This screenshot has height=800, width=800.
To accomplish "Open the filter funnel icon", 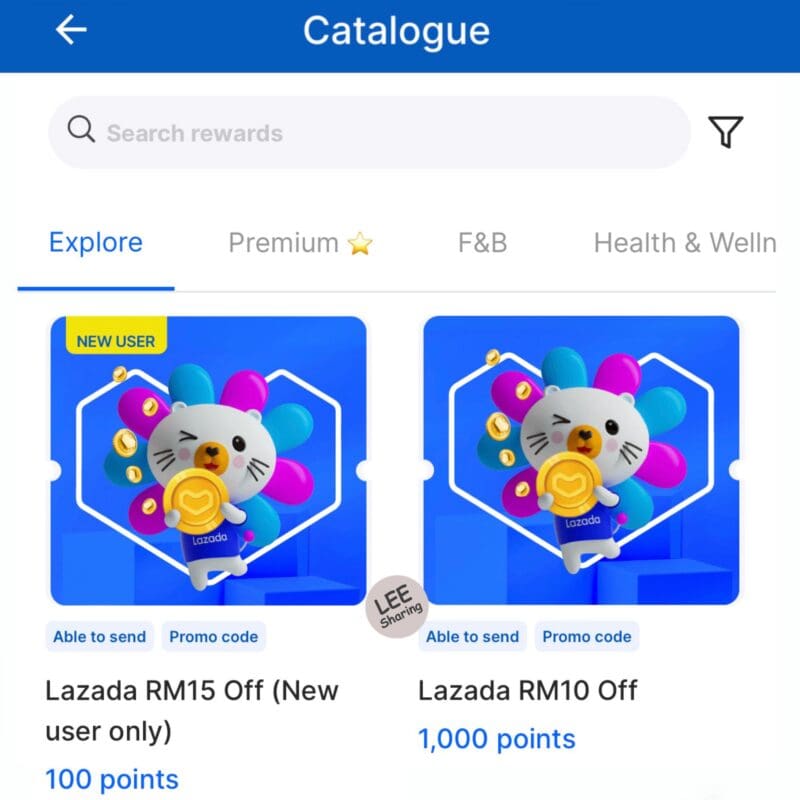I will 726,132.
